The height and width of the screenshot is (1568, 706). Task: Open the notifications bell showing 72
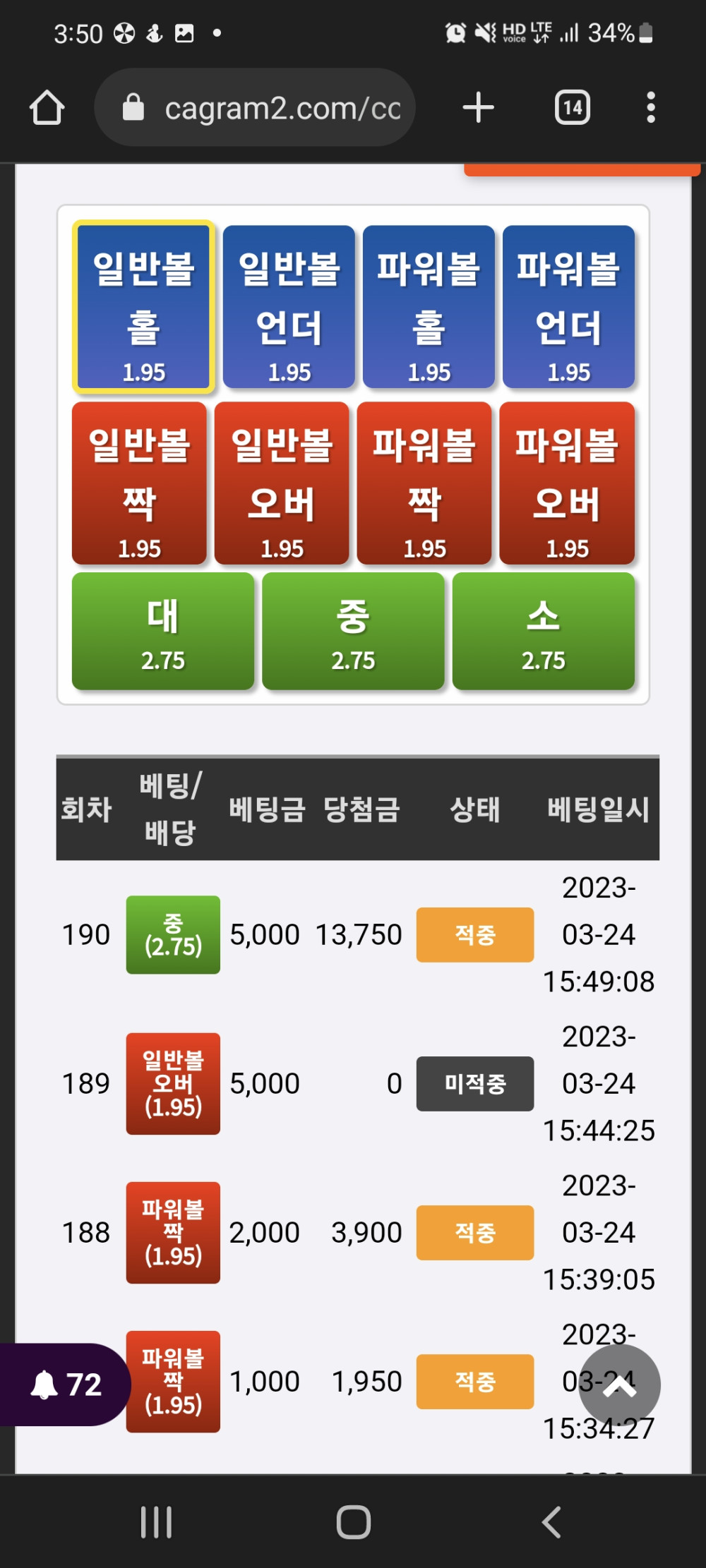click(x=65, y=1385)
